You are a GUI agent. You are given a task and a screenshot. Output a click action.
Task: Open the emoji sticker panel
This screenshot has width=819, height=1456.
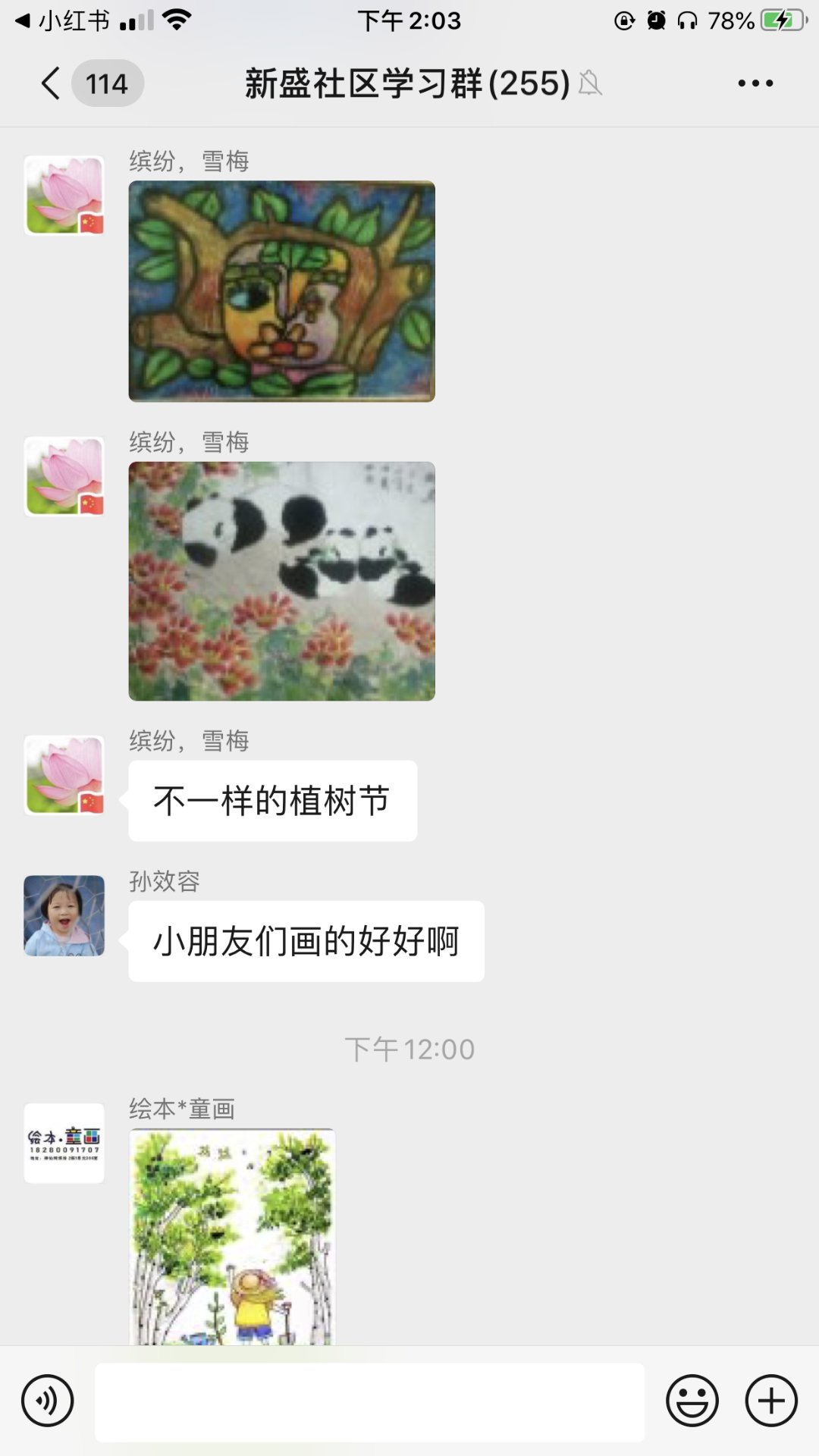coord(692,1401)
